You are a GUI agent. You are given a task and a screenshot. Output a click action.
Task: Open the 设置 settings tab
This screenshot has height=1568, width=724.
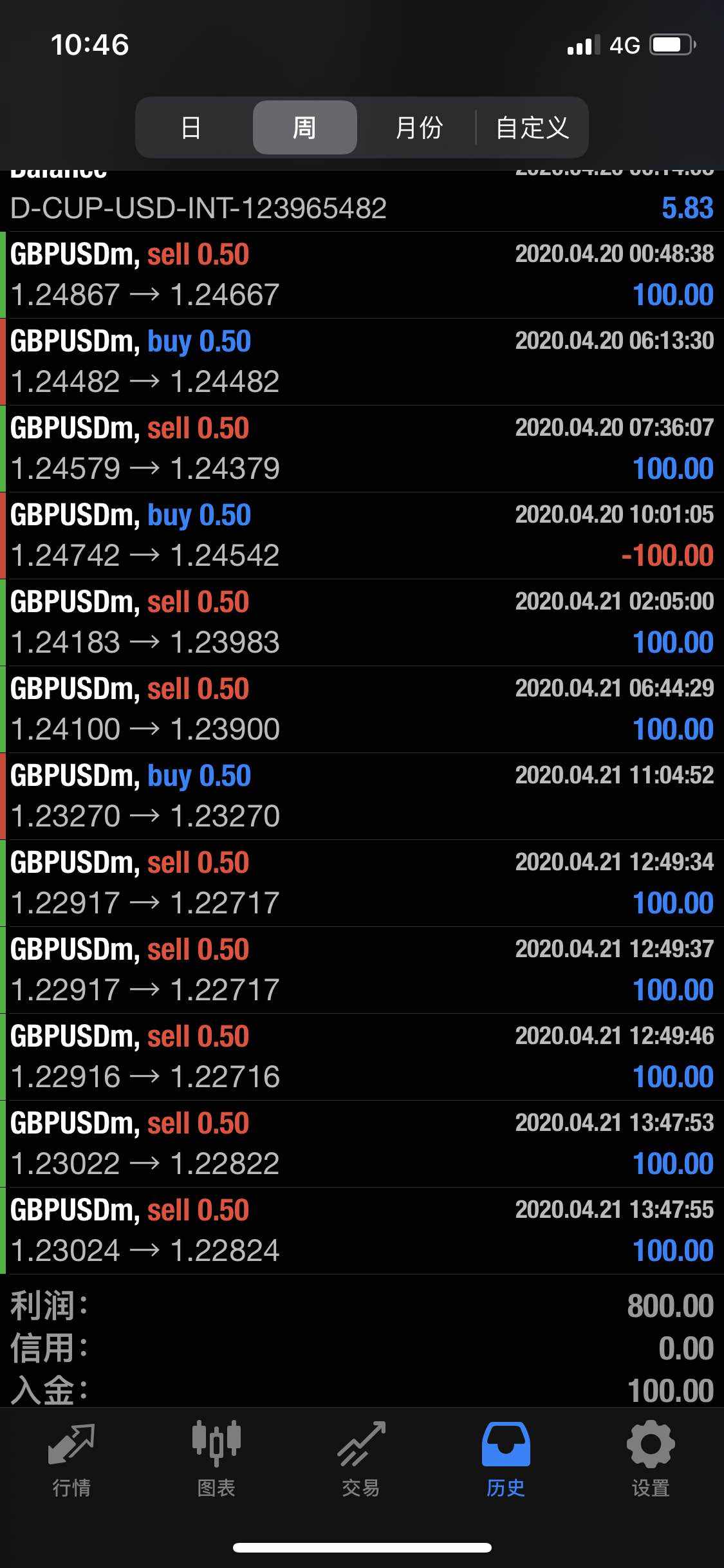point(651,1459)
